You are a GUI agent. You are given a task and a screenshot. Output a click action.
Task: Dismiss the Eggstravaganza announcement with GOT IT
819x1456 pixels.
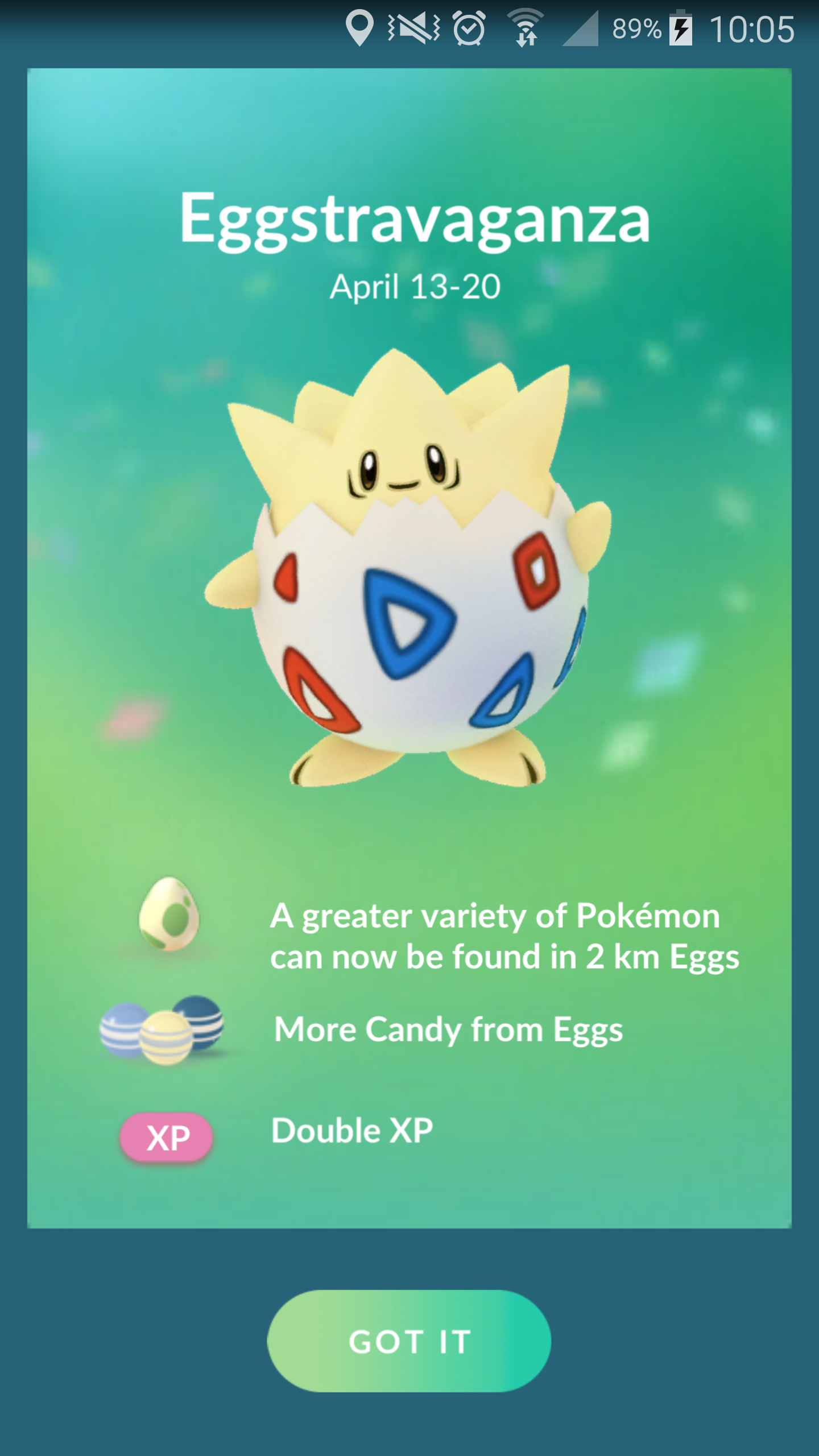point(409,1341)
